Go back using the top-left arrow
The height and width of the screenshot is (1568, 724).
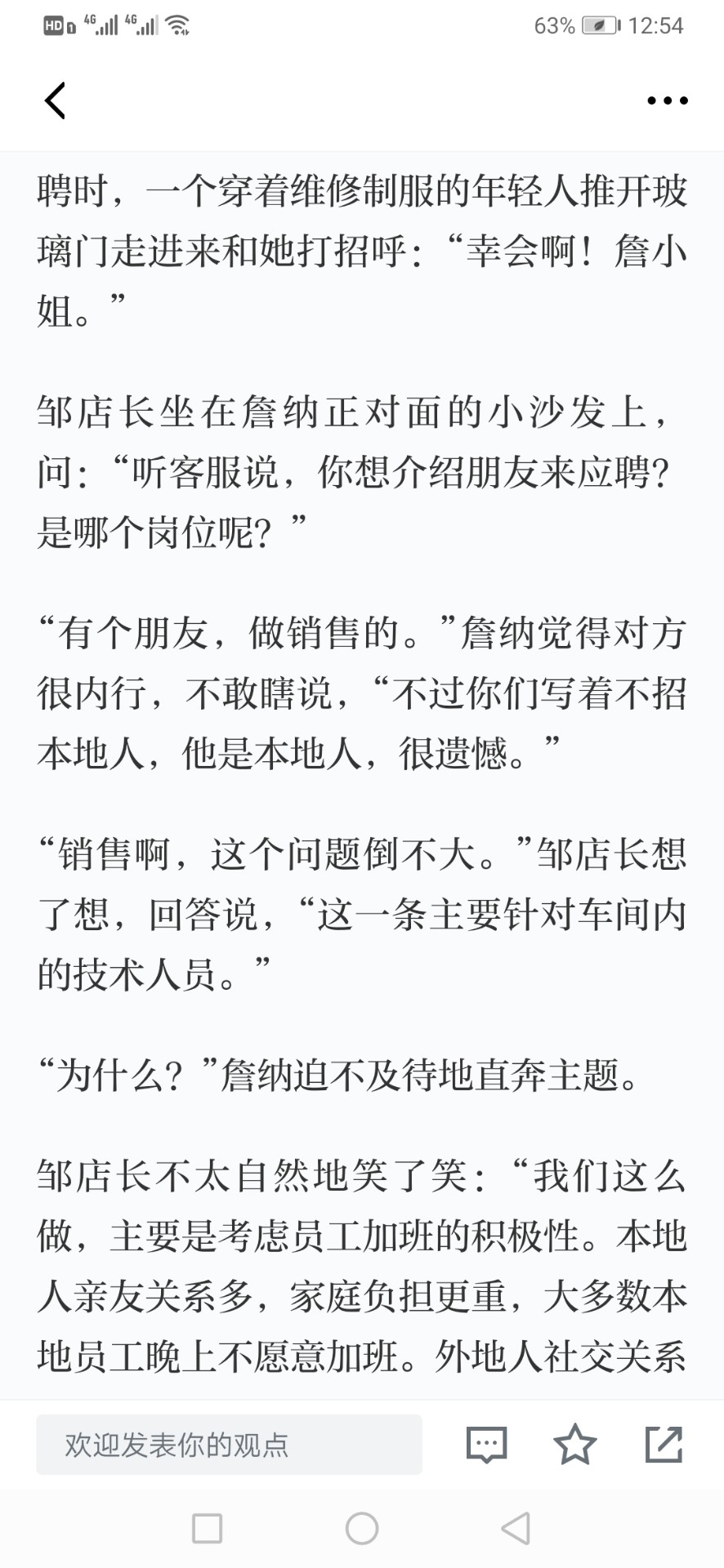tap(54, 100)
